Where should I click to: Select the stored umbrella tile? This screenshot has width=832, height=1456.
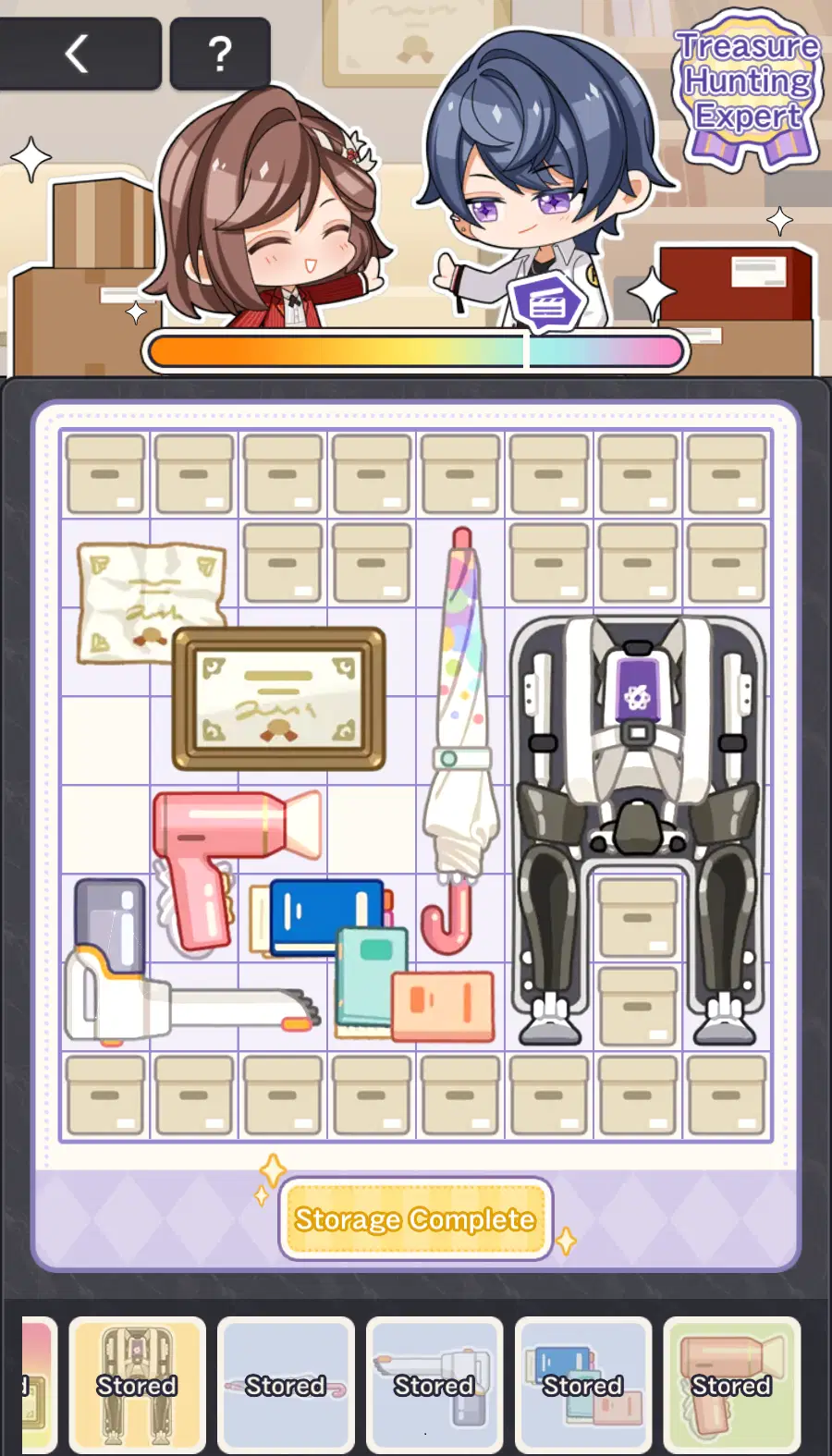click(286, 1384)
